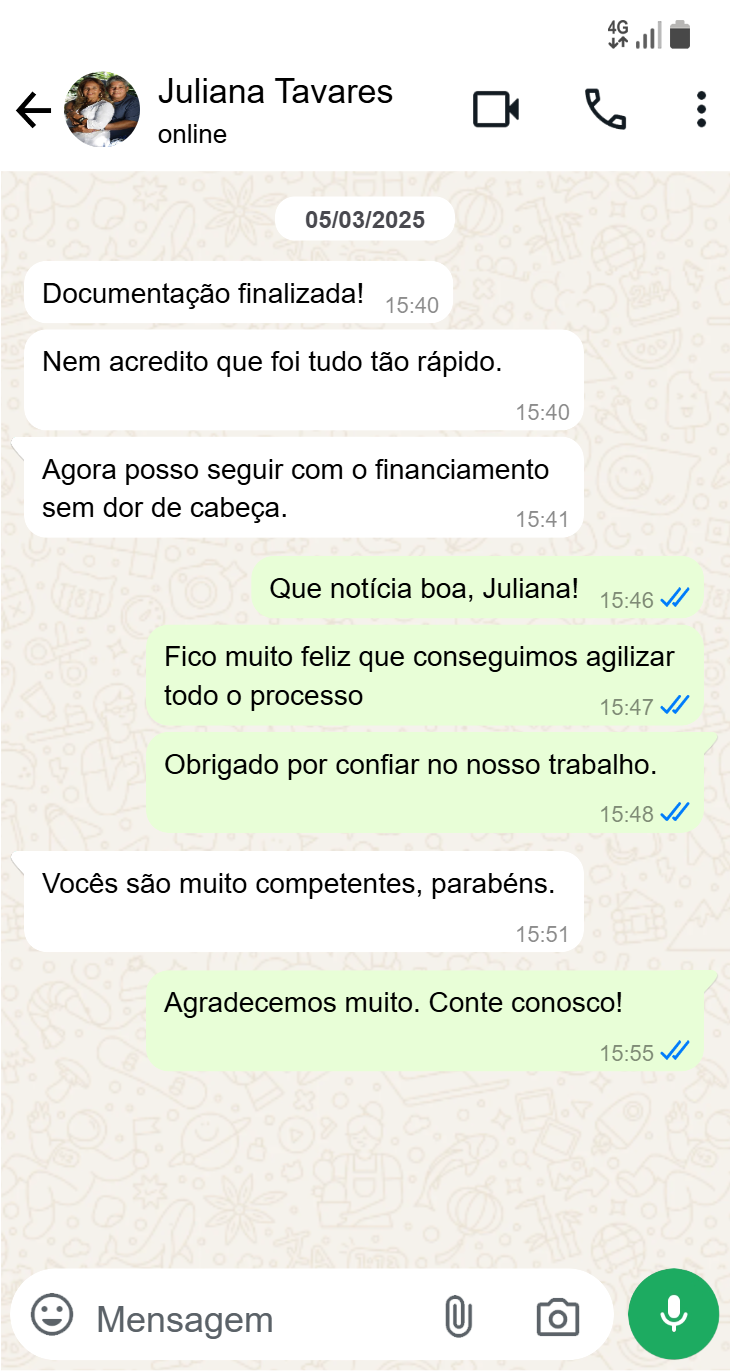The width and height of the screenshot is (730, 1372).
Task: Go back to the chat list
Action: click(x=34, y=110)
